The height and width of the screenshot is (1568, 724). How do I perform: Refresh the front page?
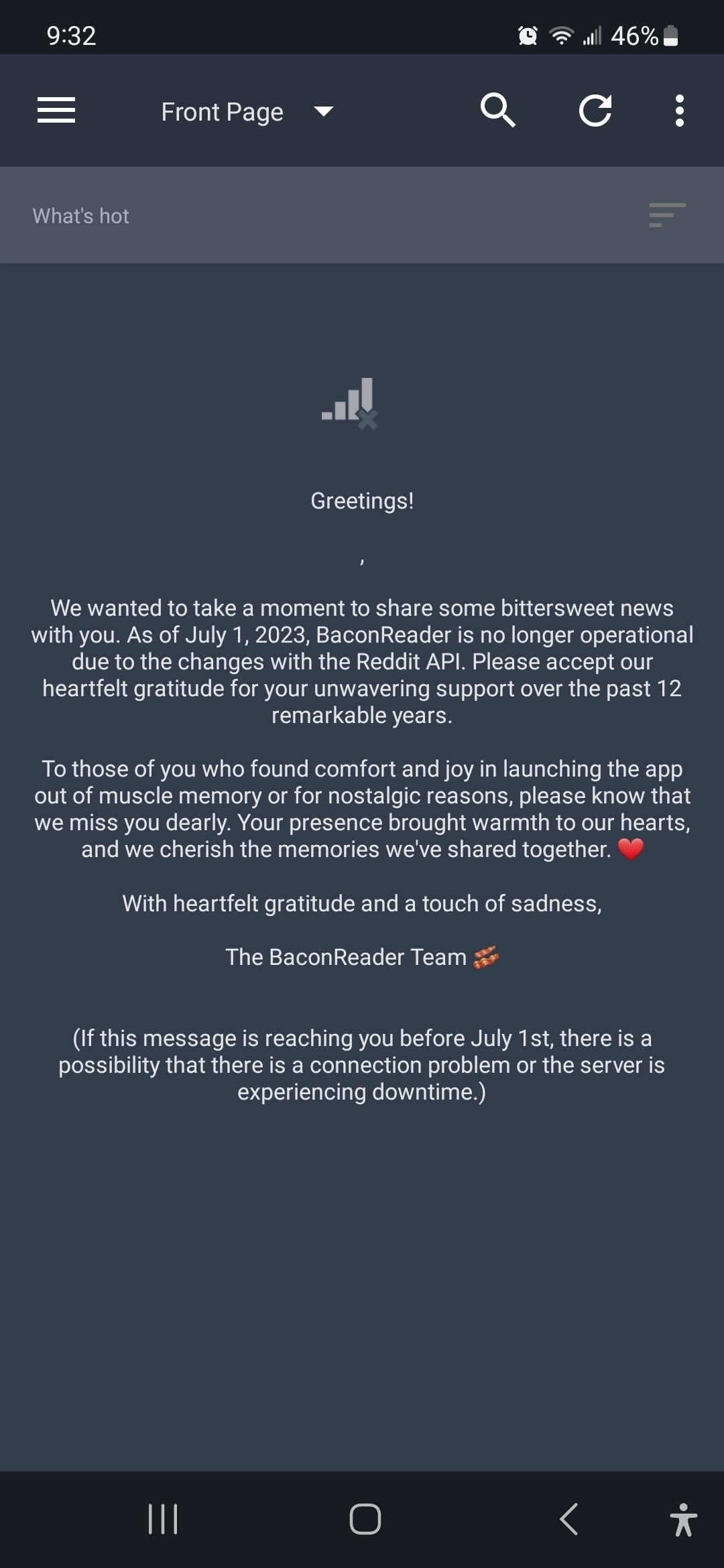tap(595, 111)
